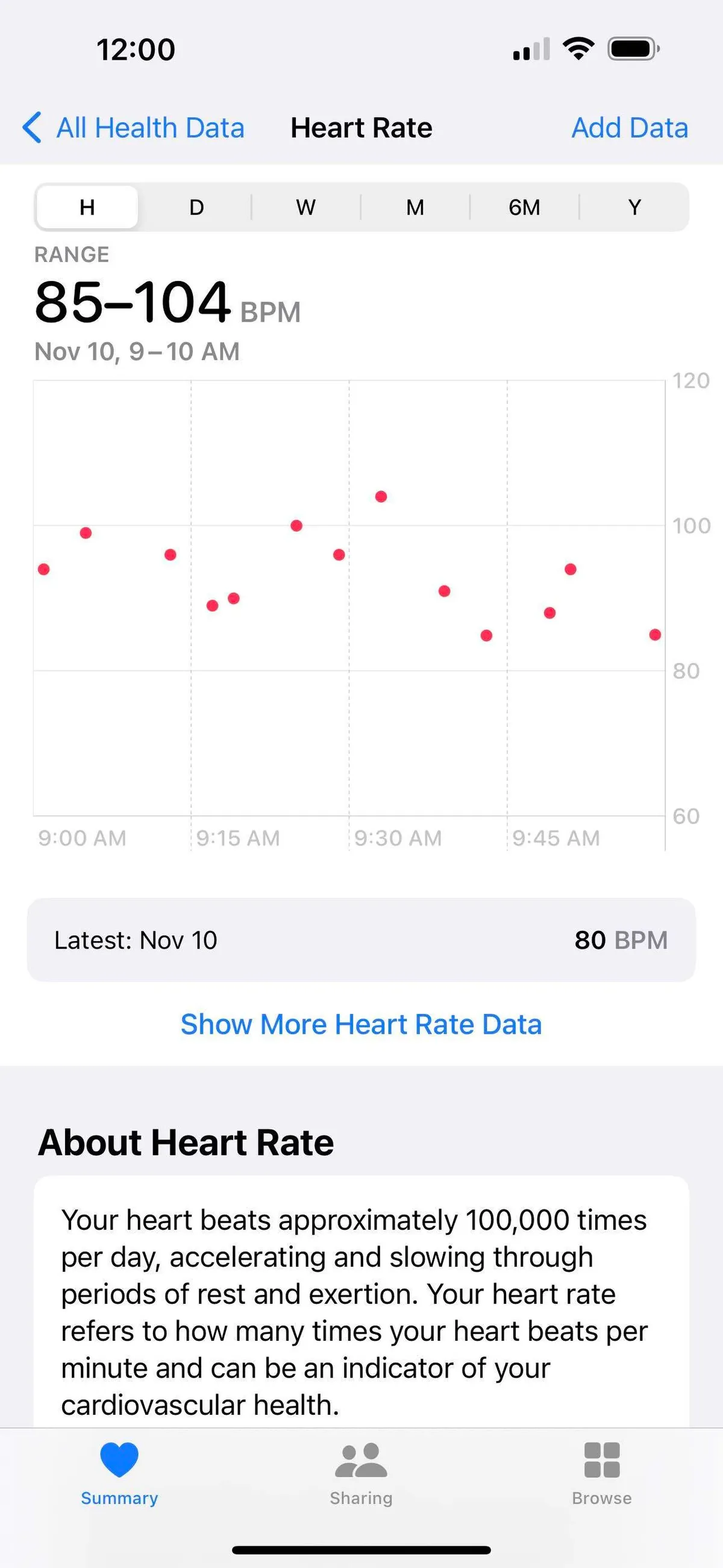Select the H hourly range segment
The height and width of the screenshot is (1568, 723).
tap(87, 207)
